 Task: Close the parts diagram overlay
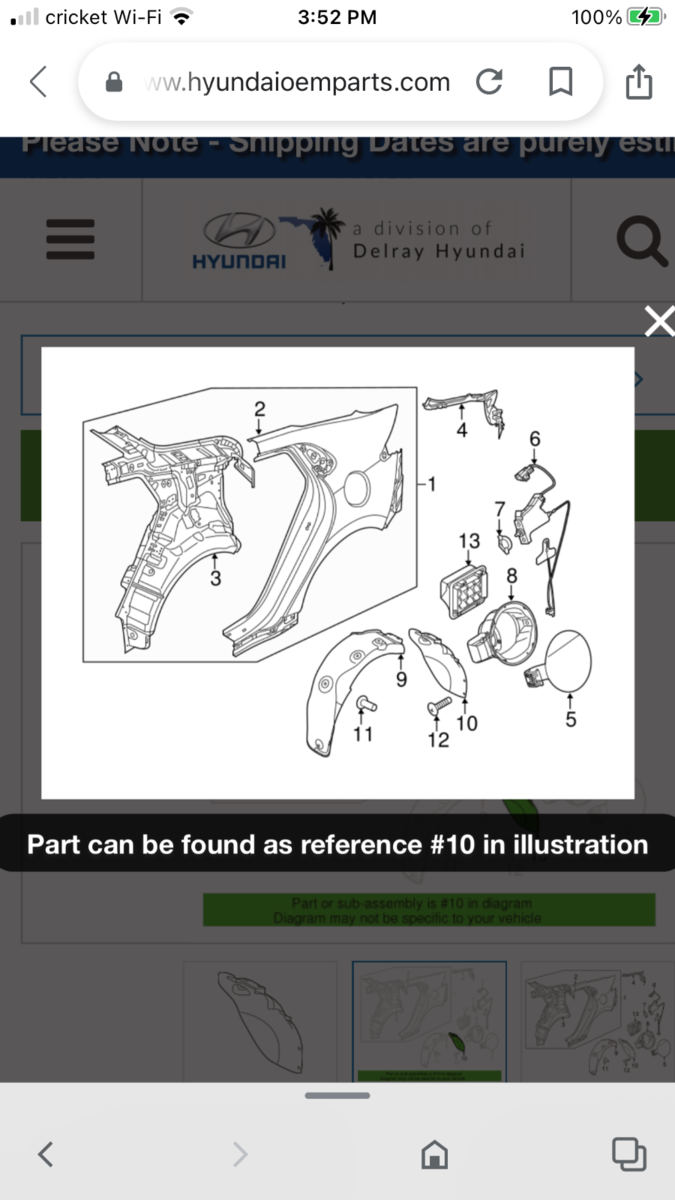click(x=658, y=322)
